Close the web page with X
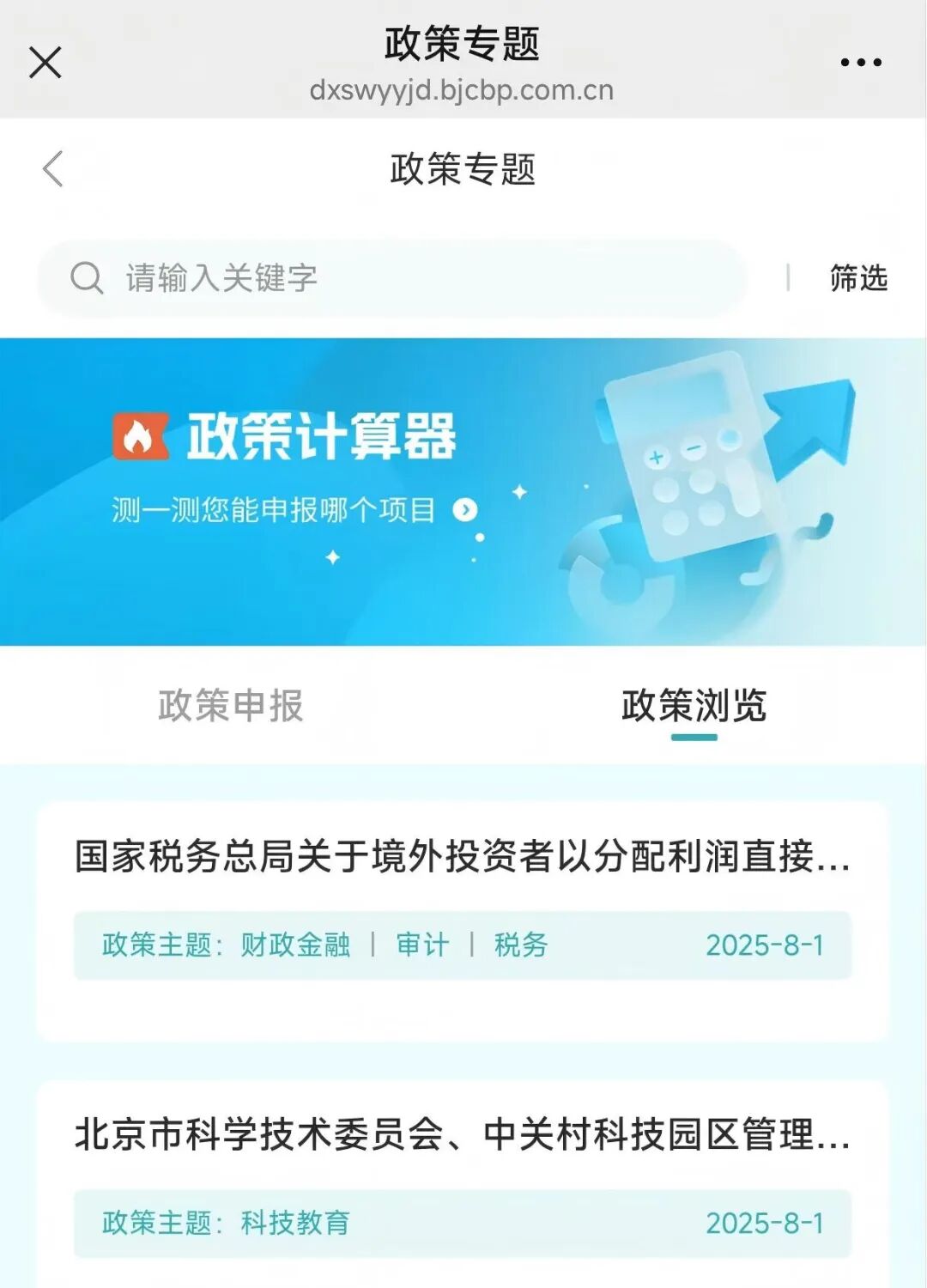Image resolution: width=927 pixels, height=1288 pixels. [x=45, y=63]
